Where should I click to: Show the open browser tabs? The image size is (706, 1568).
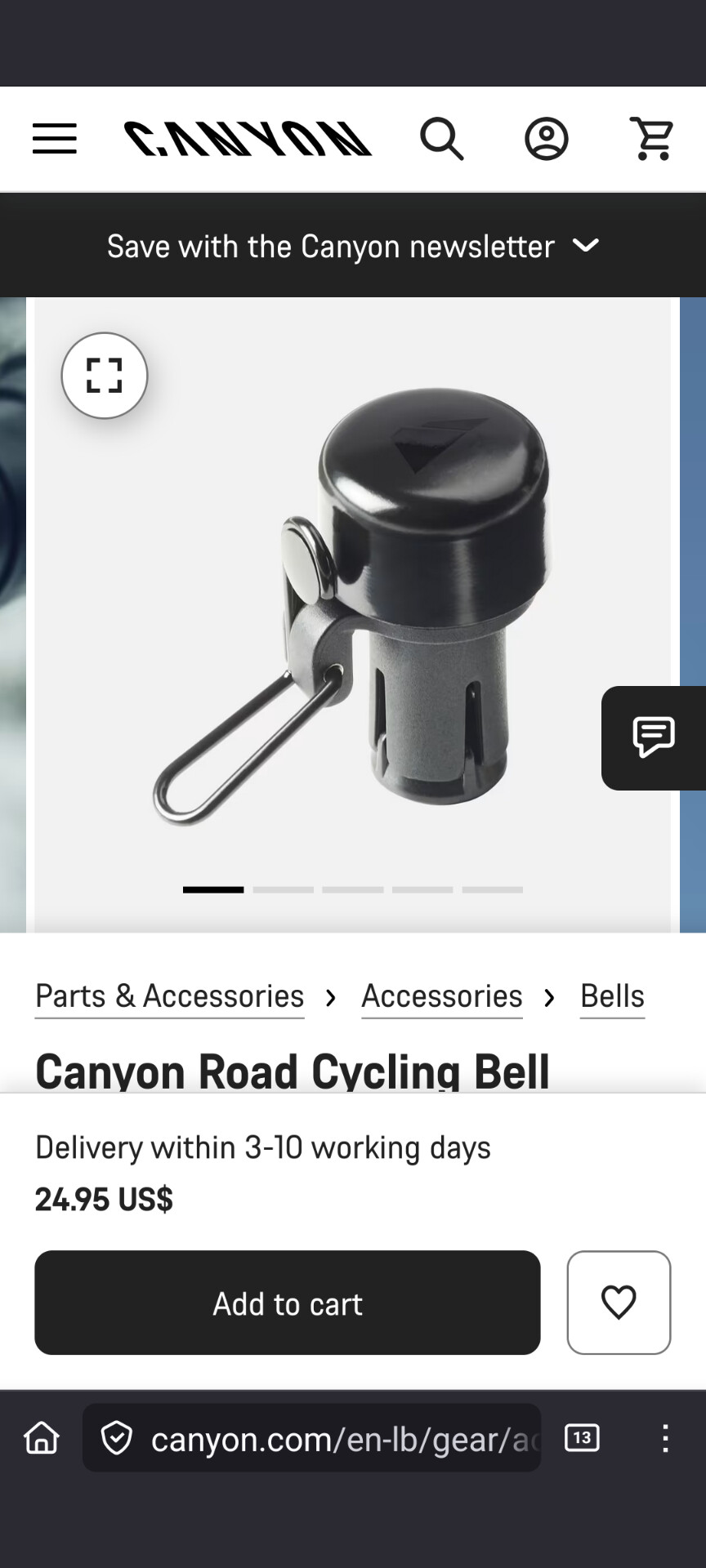(x=582, y=1438)
